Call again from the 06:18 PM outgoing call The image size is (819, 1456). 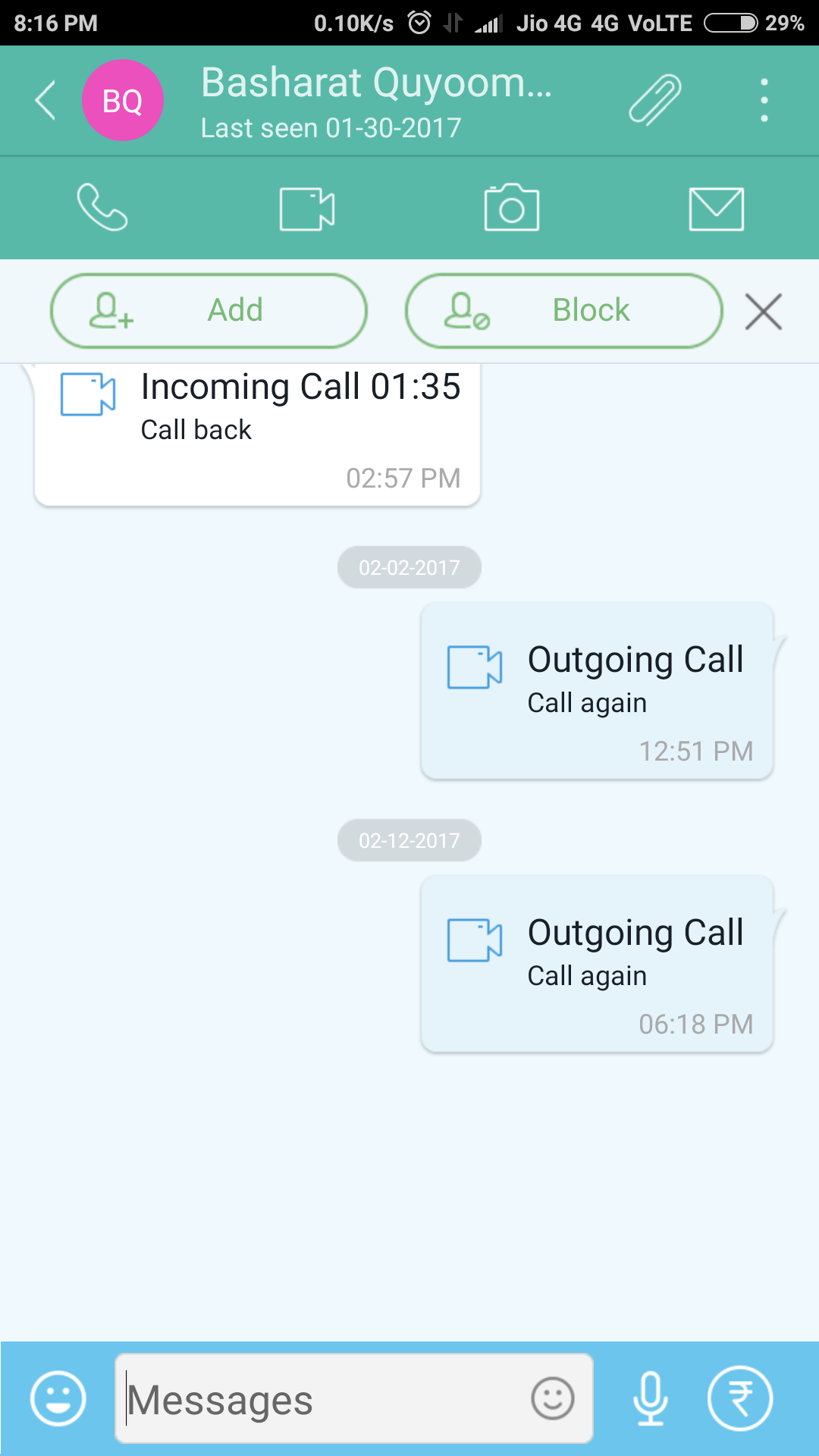587,976
